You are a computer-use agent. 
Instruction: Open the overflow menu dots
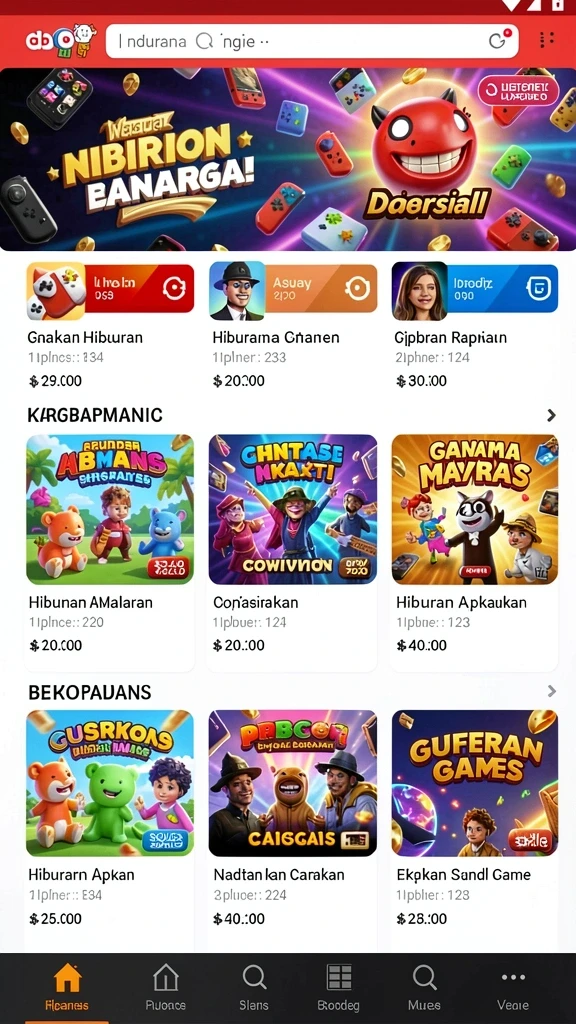[546, 40]
